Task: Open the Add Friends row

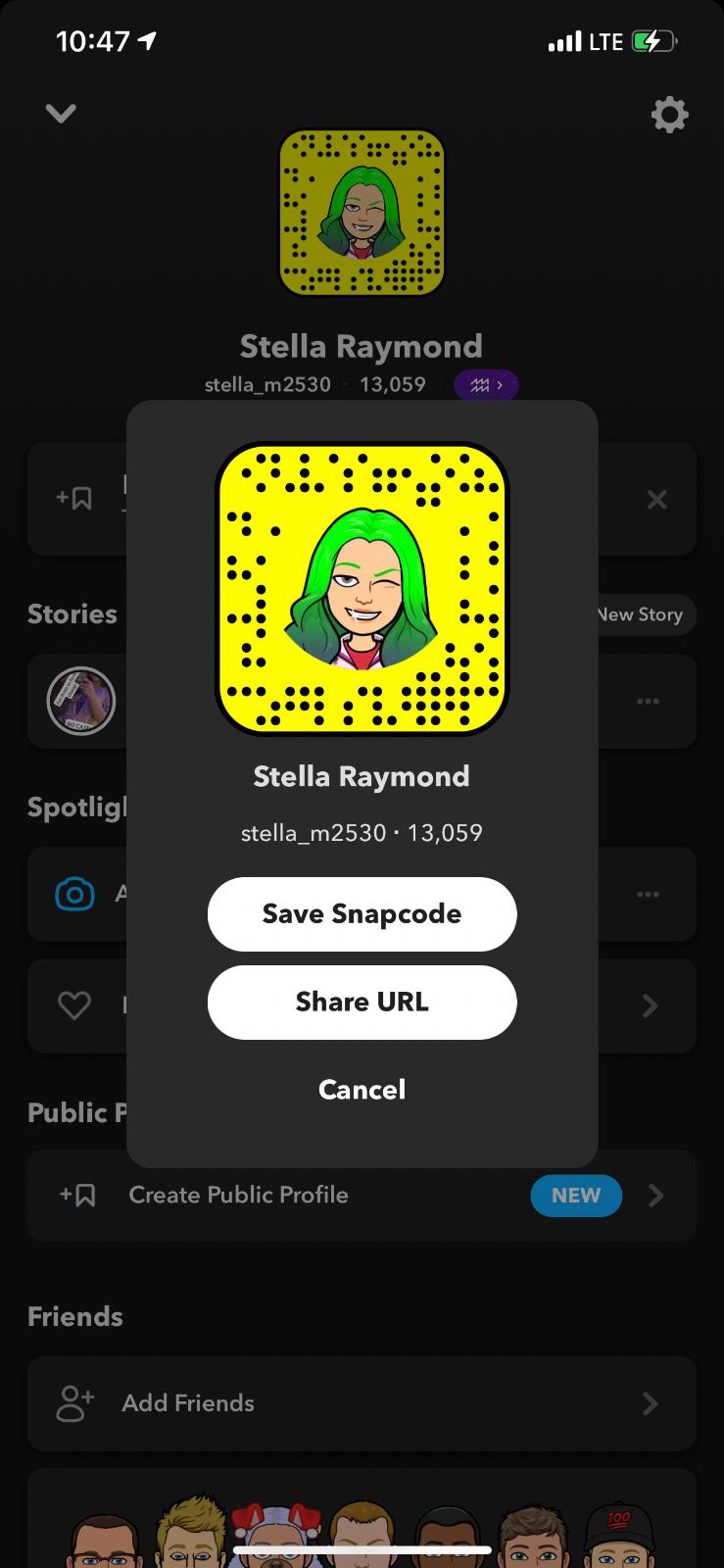Action: coord(362,1403)
